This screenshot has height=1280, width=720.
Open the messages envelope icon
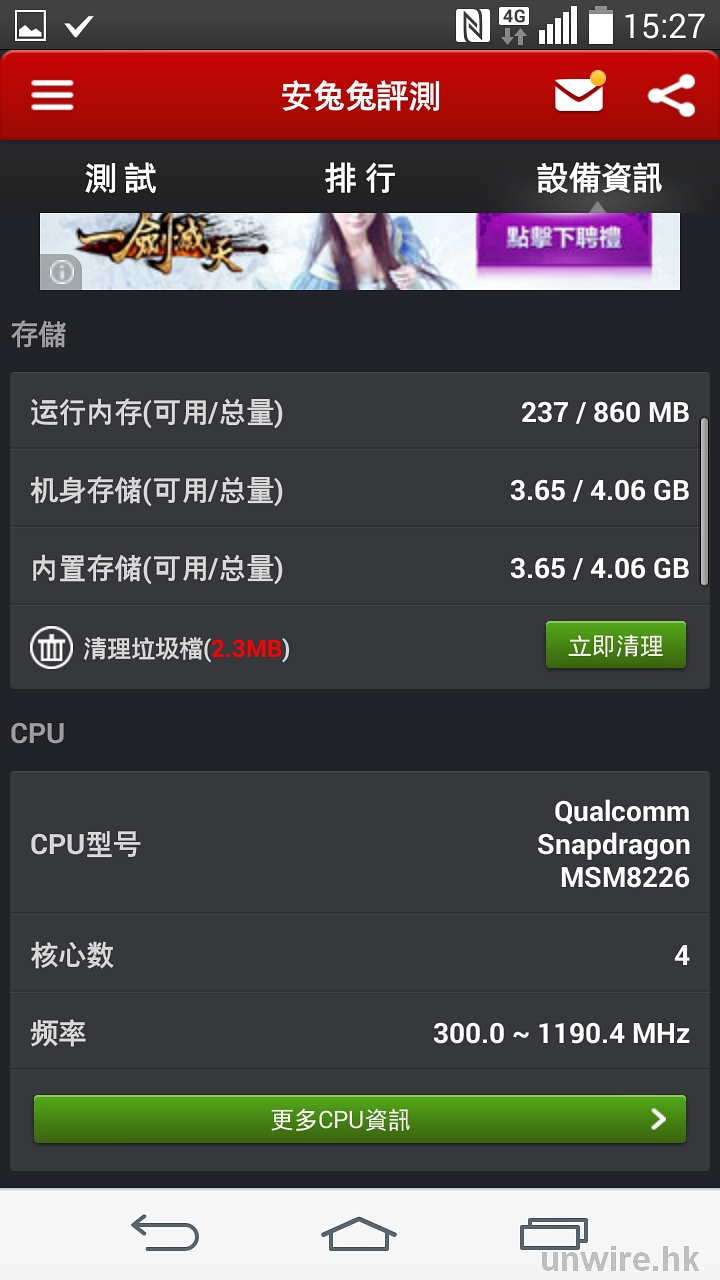click(579, 95)
